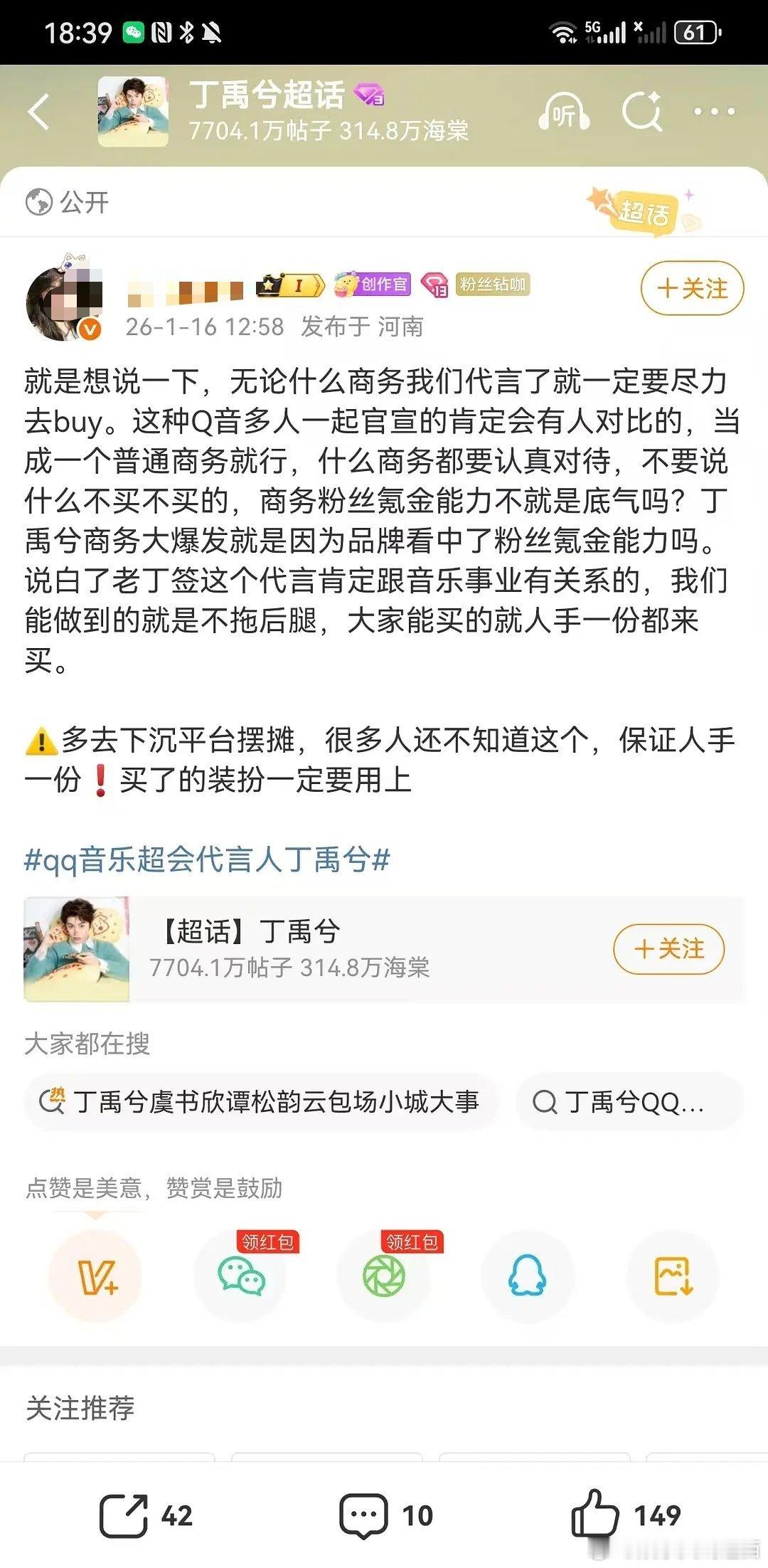Open hashtag #qq音乐超会代言人丁禹兮#
Viewport: 768px width, 1568px height.
[x=206, y=860]
